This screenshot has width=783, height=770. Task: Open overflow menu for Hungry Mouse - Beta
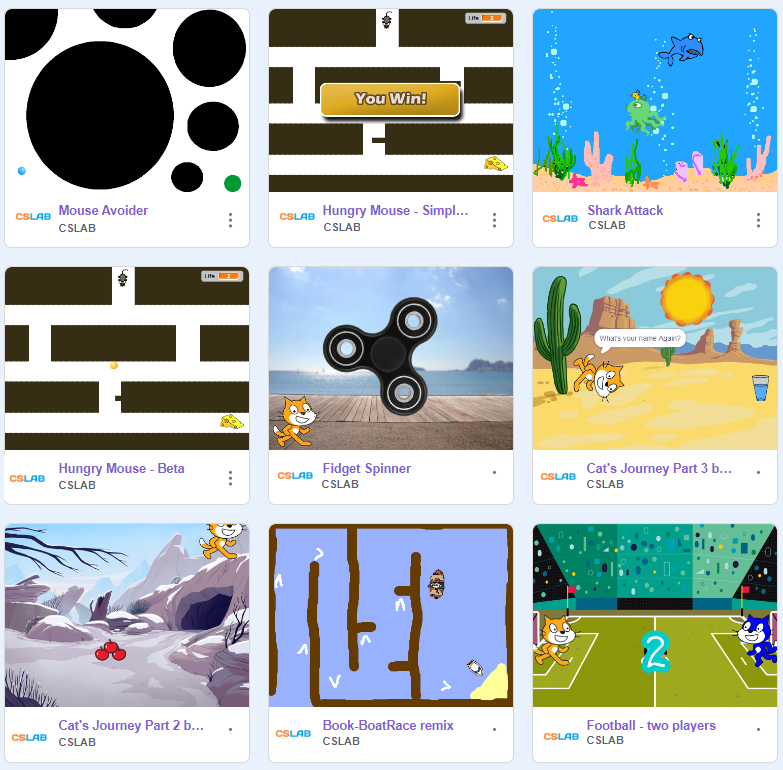230,478
